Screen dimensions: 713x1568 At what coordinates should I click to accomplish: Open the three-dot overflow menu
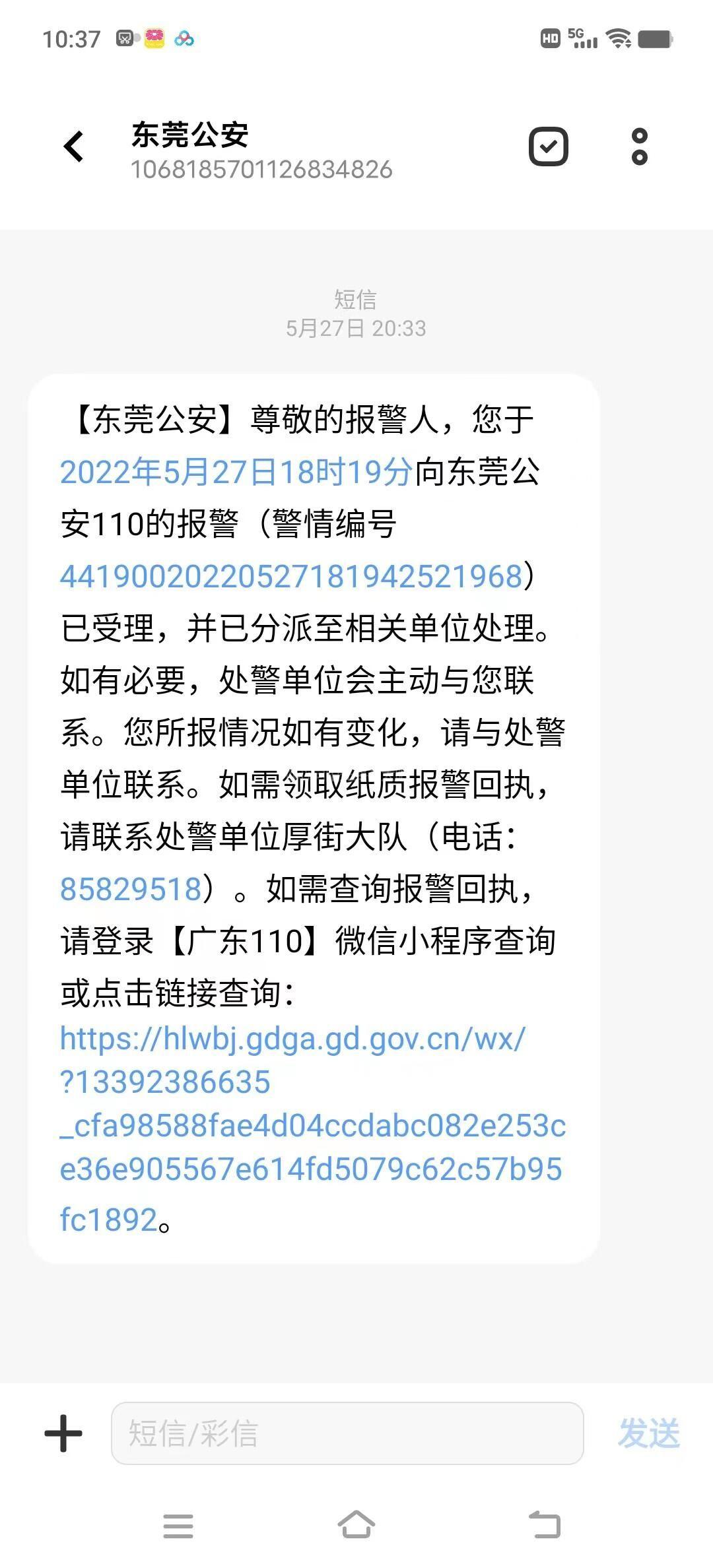[639, 147]
